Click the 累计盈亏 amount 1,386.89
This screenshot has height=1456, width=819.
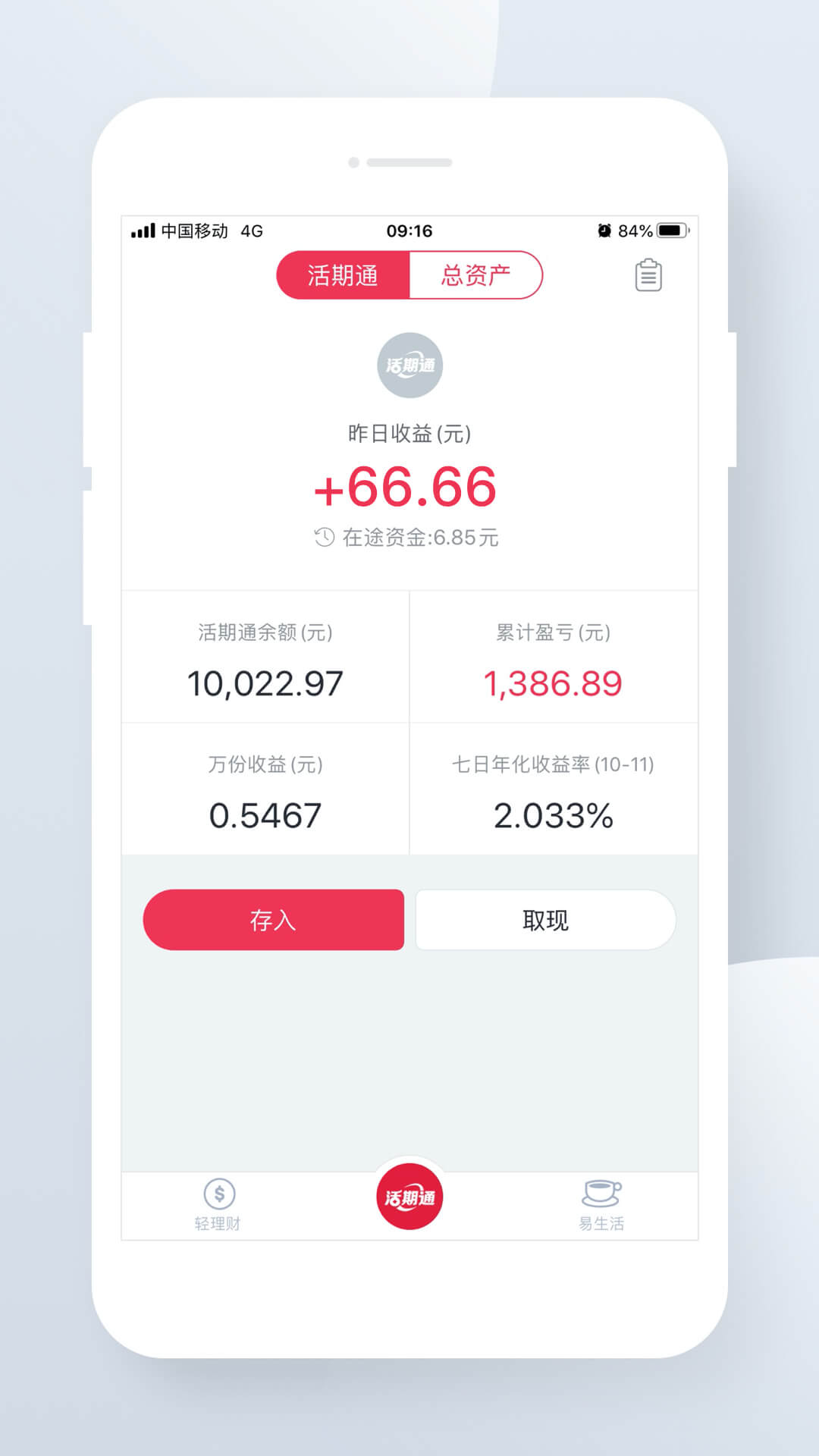[x=553, y=682]
